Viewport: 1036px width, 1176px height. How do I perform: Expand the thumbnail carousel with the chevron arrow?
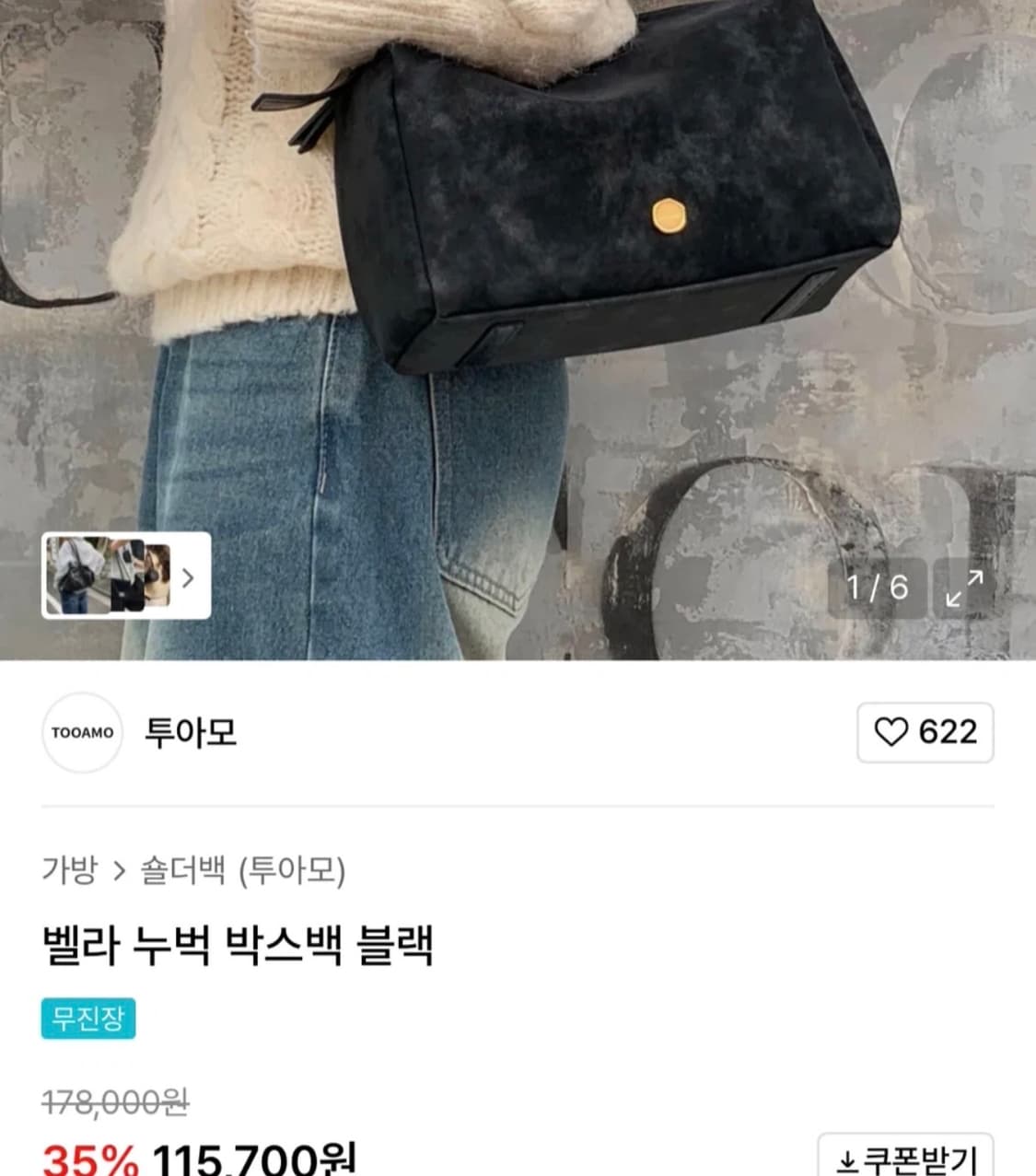point(191,574)
